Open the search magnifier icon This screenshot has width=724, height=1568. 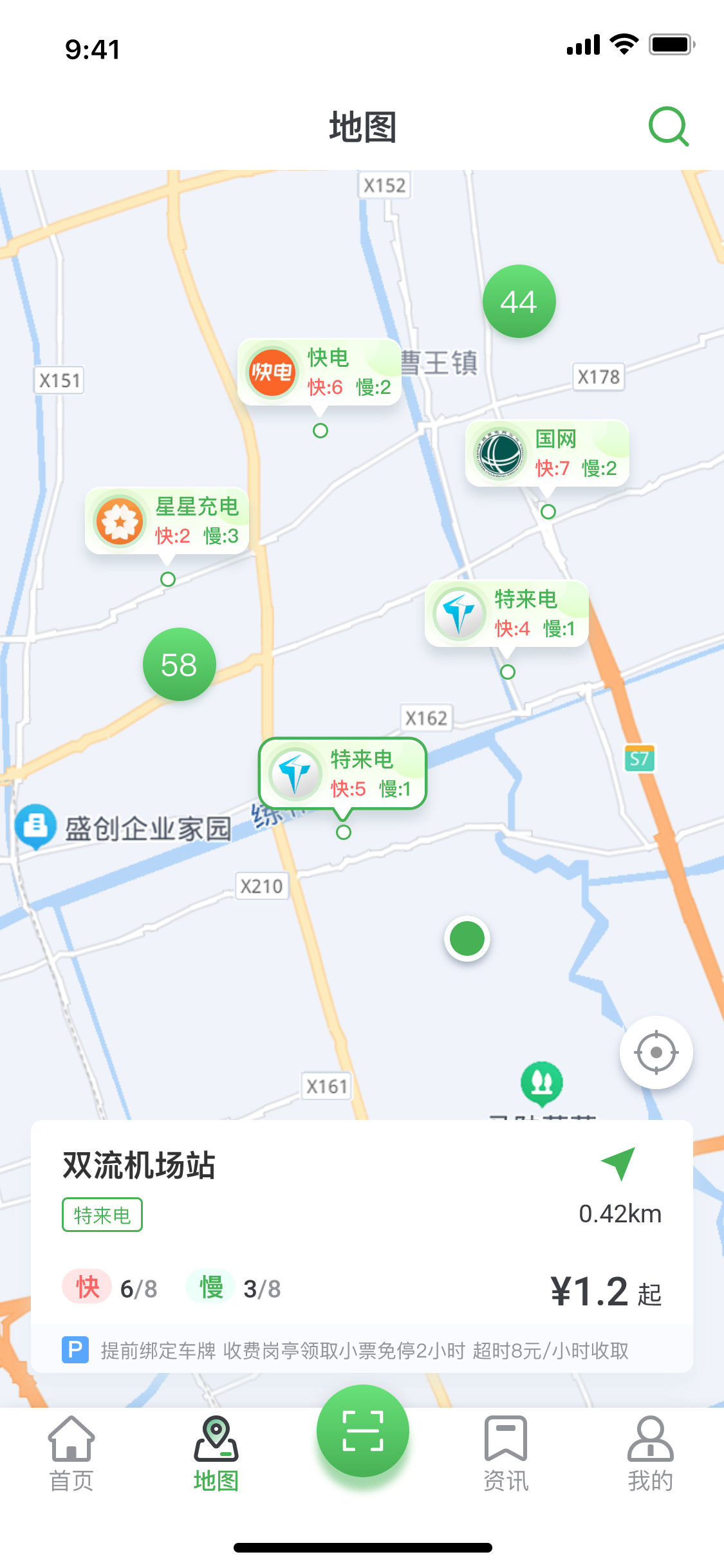tap(668, 126)
